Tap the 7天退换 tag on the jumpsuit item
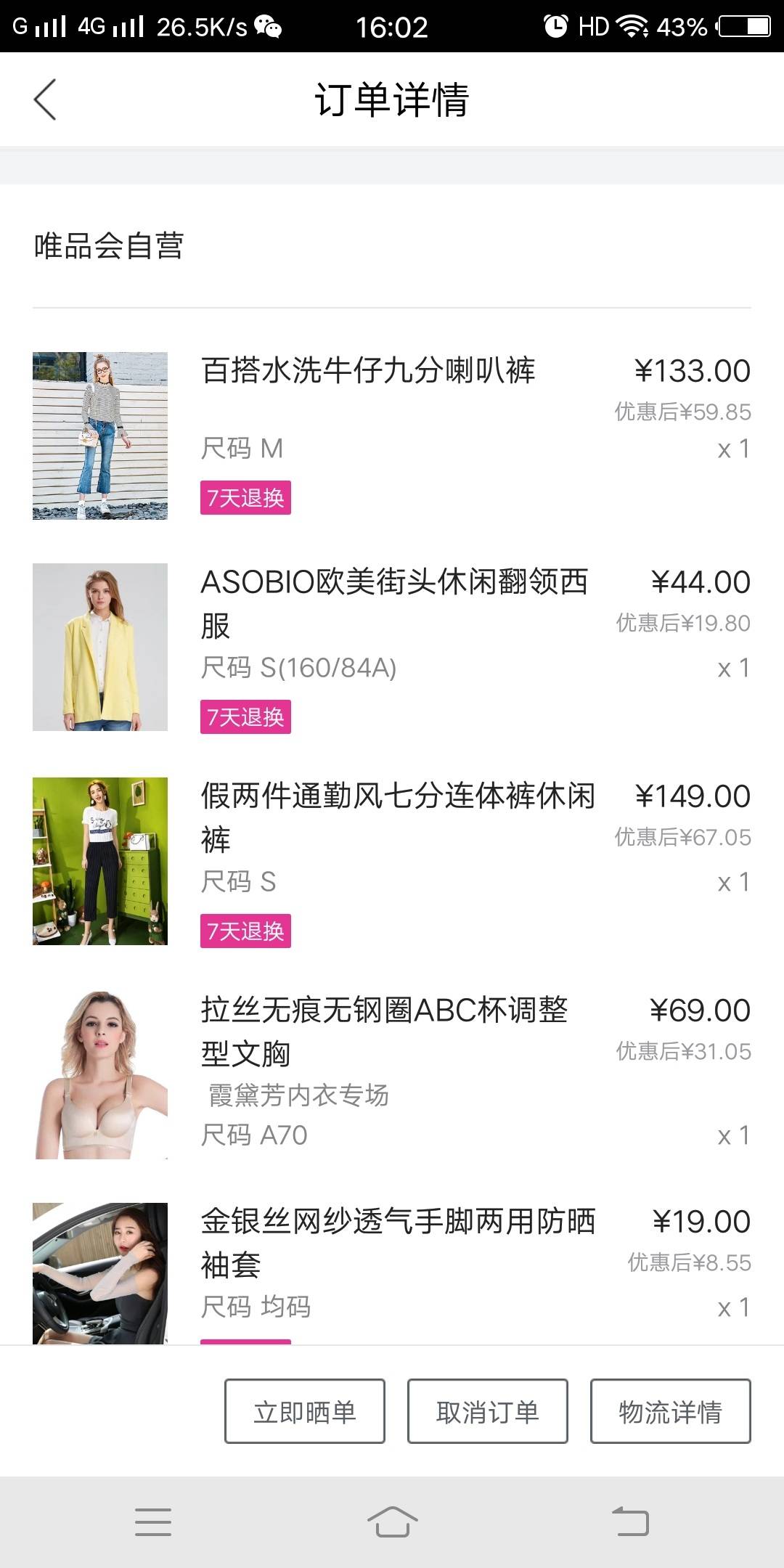 point(245,930)
